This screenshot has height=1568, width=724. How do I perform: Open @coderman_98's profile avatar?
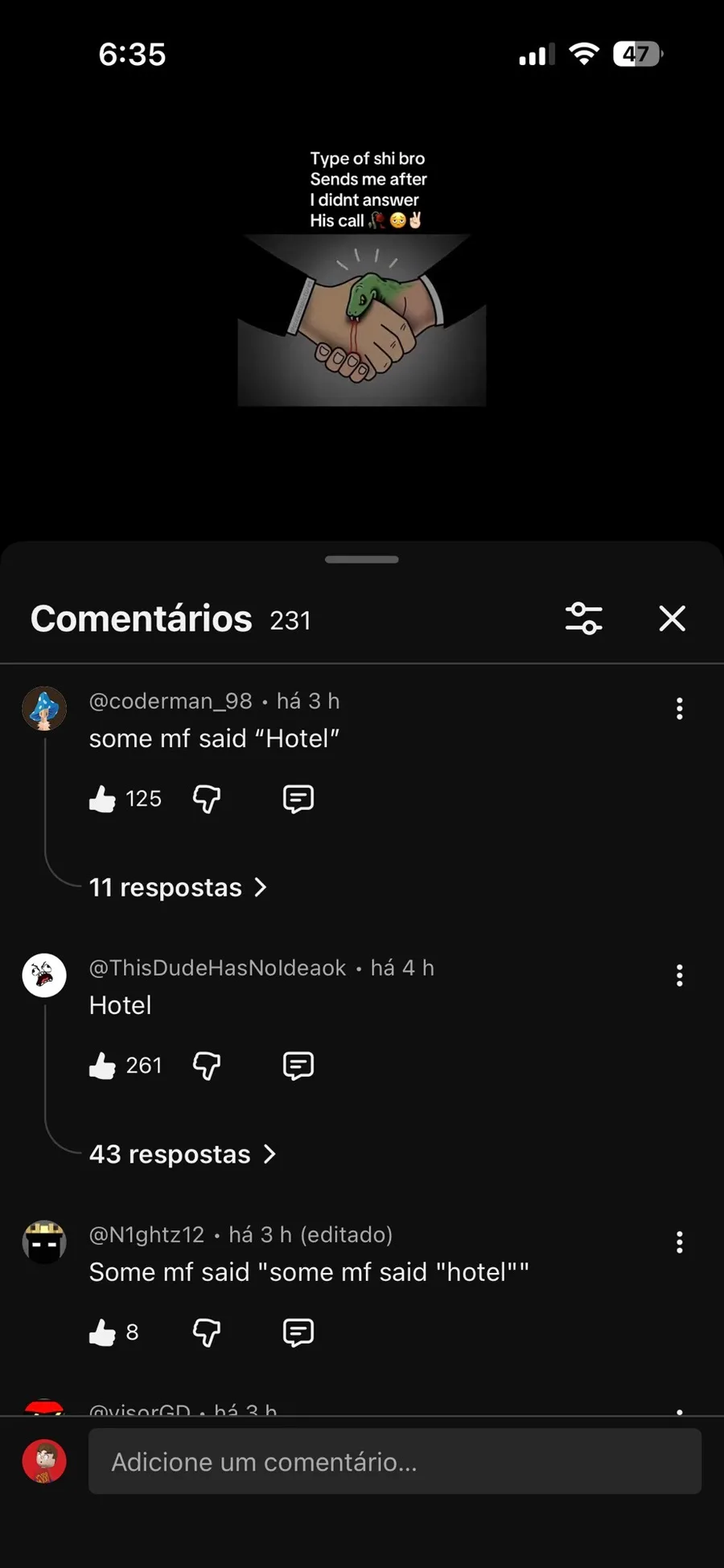(44, 708)
